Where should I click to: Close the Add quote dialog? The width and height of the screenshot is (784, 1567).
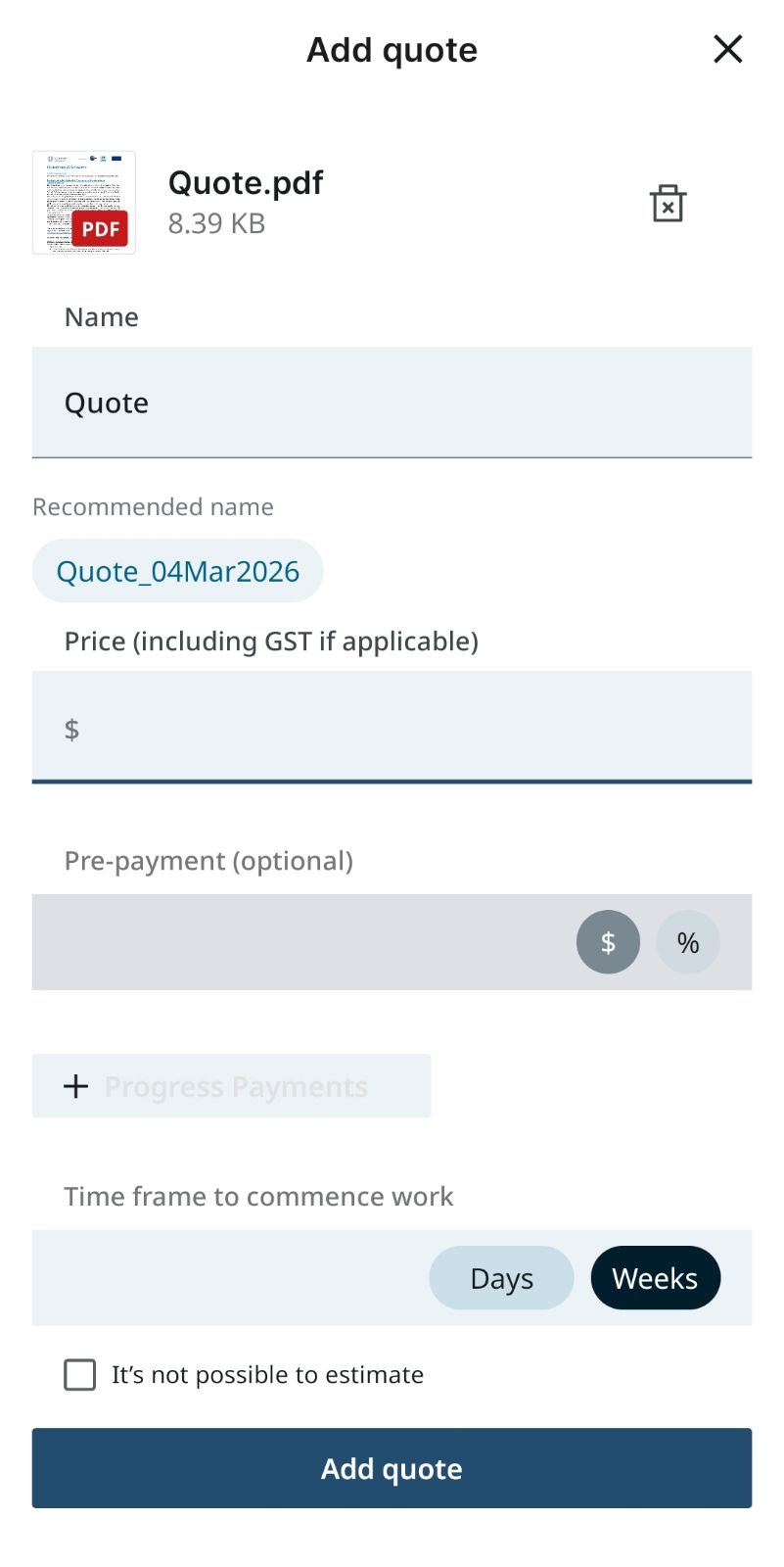click(727, 49)
